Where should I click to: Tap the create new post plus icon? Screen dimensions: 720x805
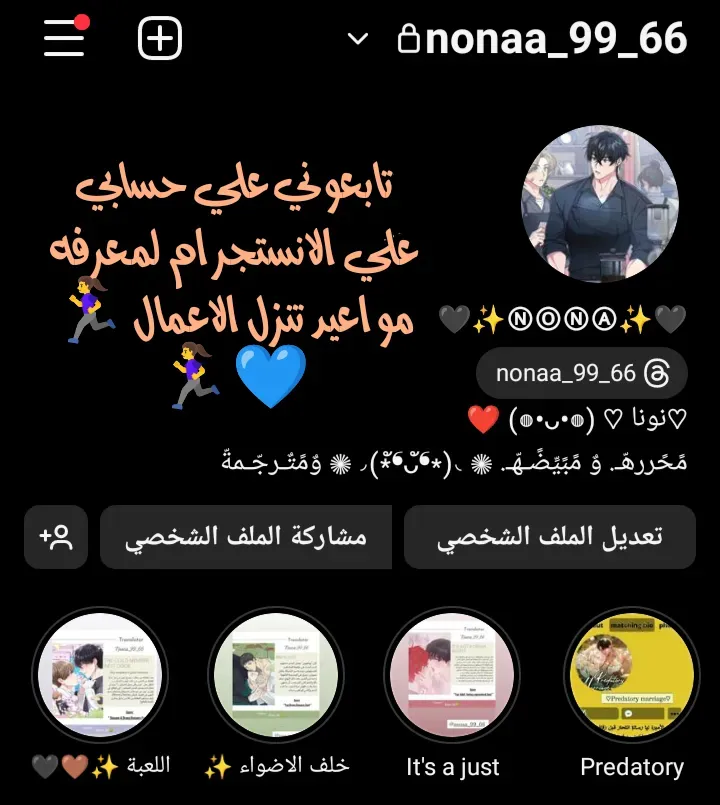pyautogui.click(x=160, y=39)
